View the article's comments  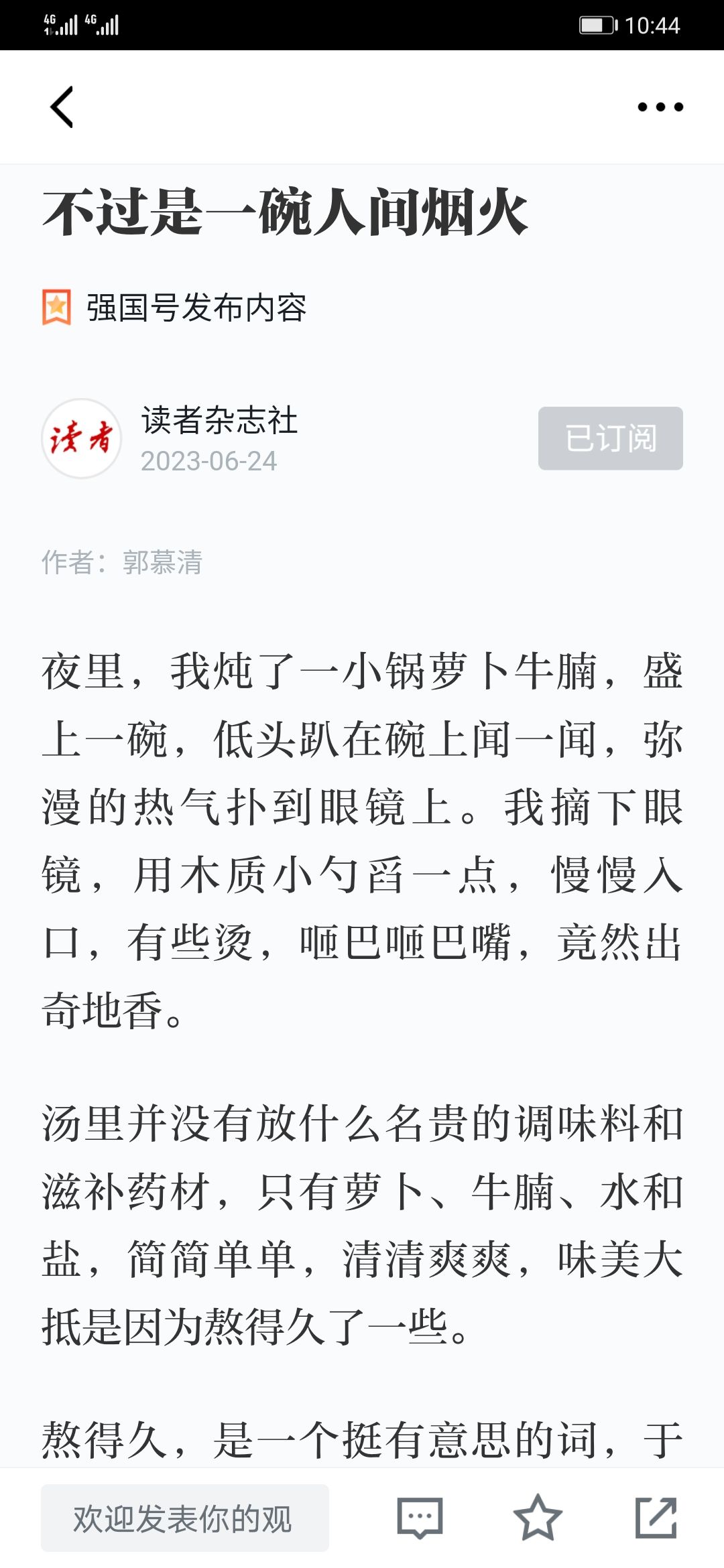pyautogui.click(x=420, y=1518)
